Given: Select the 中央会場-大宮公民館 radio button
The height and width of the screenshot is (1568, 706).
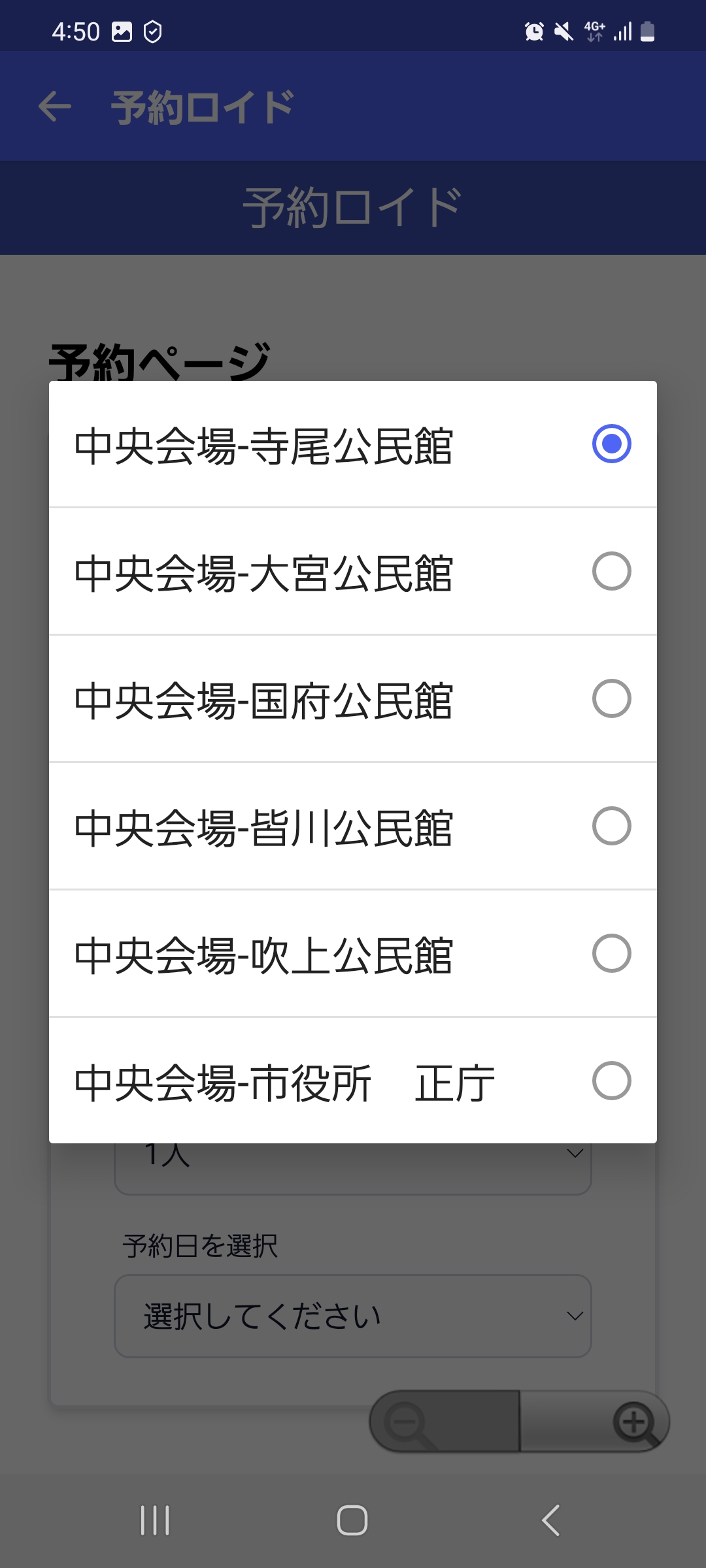Looking at the screenshot, I should pyautogui.click(x=612, y=571).
